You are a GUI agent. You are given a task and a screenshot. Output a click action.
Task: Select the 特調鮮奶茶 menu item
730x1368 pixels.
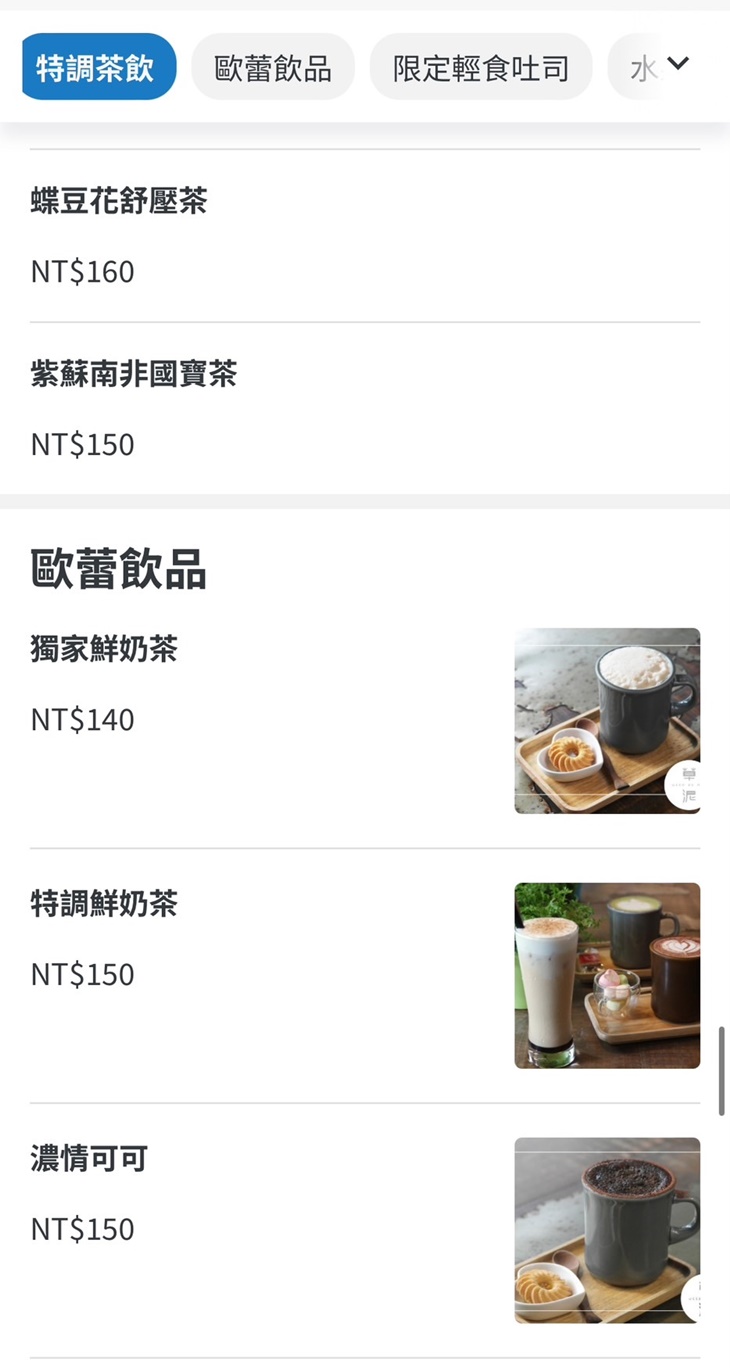tap(105, 905)
